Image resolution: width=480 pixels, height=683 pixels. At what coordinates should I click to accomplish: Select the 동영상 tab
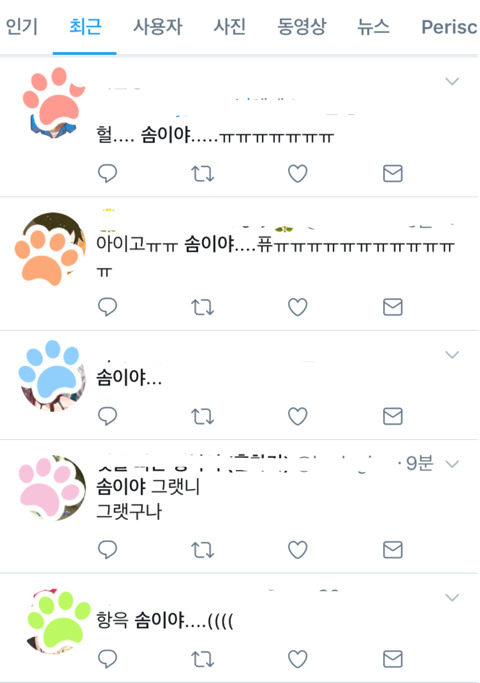pos(301,27)
